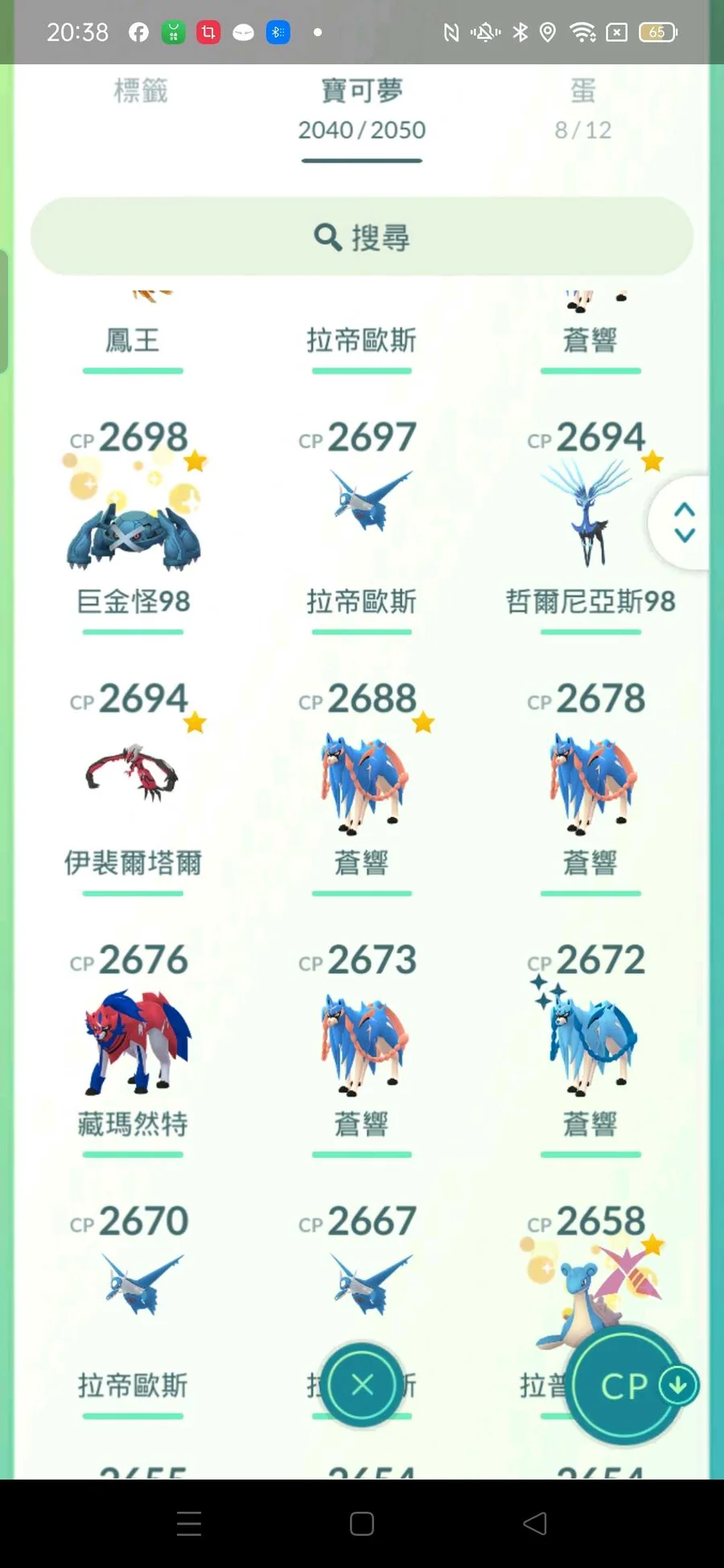Open 伊裴爾塔爾 with CP 2694
The width and height of the screenshot is (724, 1568).
pyautogui.click(x=134, y=784)
